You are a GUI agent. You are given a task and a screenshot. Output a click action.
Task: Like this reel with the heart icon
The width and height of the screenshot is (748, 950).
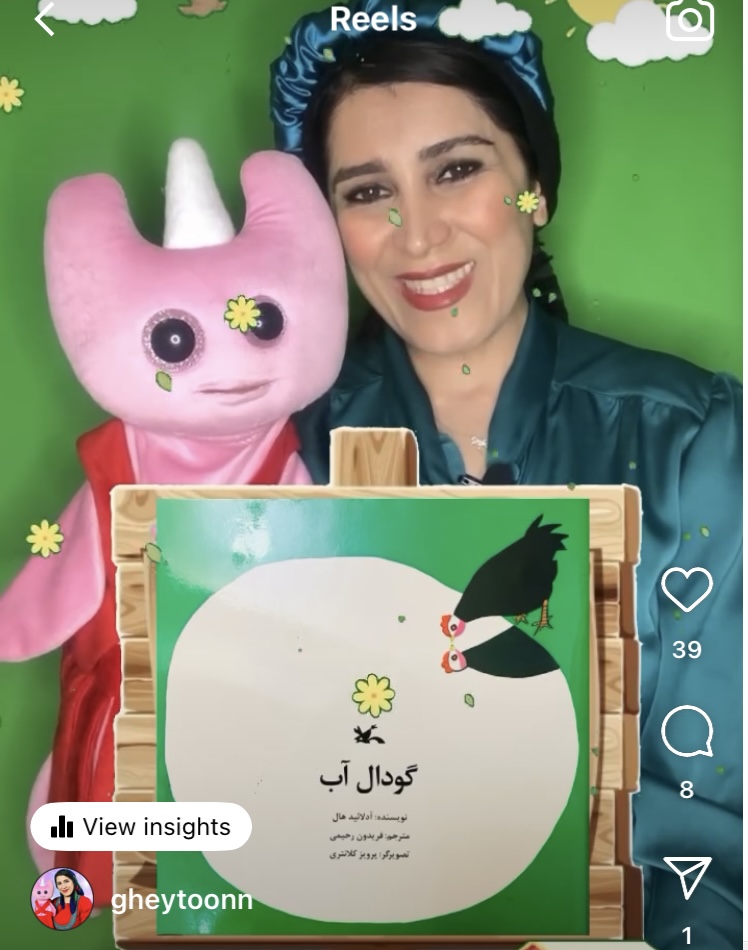(687, 591)
